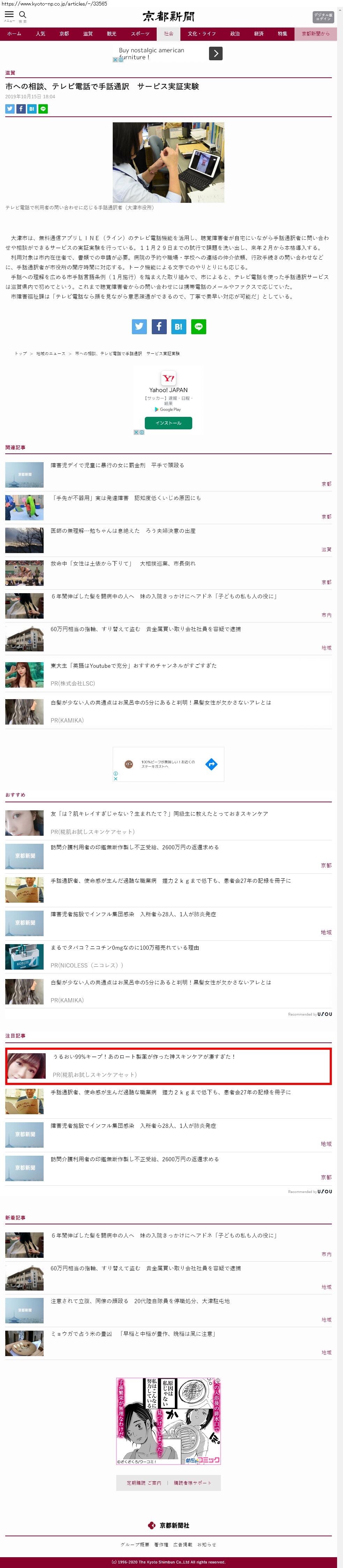343x1568 pixels.
Task: Tap the large Facebook share button
Action: 159,326
